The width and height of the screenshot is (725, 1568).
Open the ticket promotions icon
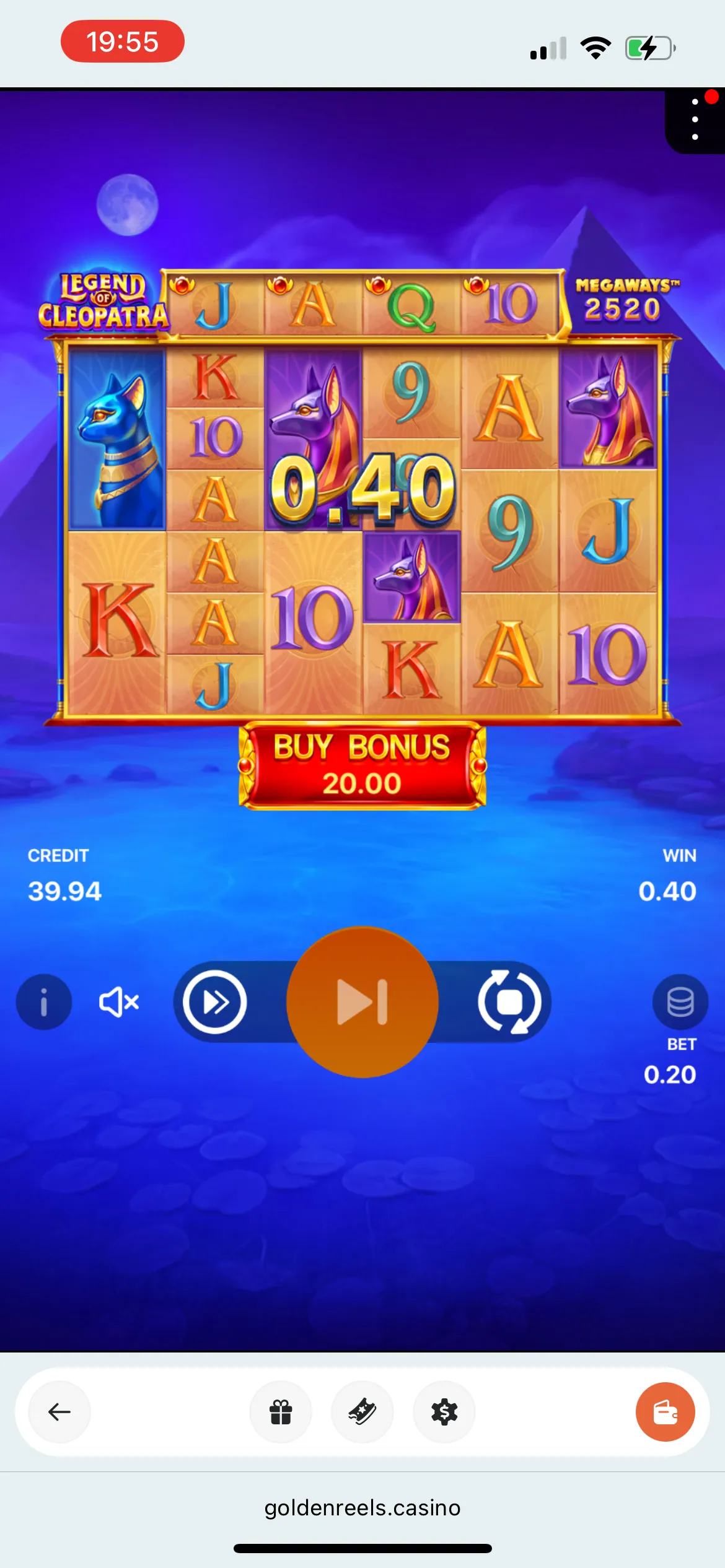click(x=362, y=1412)
